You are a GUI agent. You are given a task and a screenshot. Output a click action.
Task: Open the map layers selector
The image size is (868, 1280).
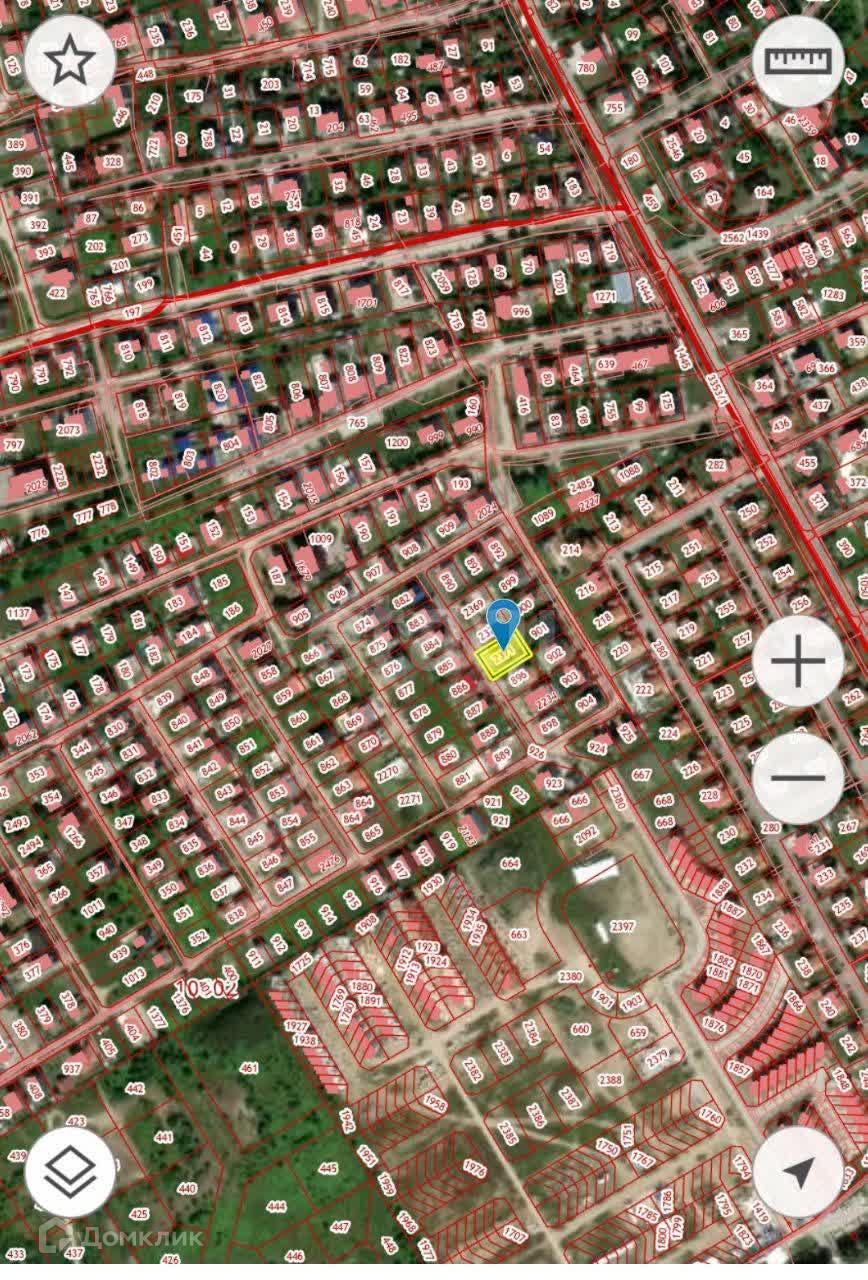click(70, 1172)
